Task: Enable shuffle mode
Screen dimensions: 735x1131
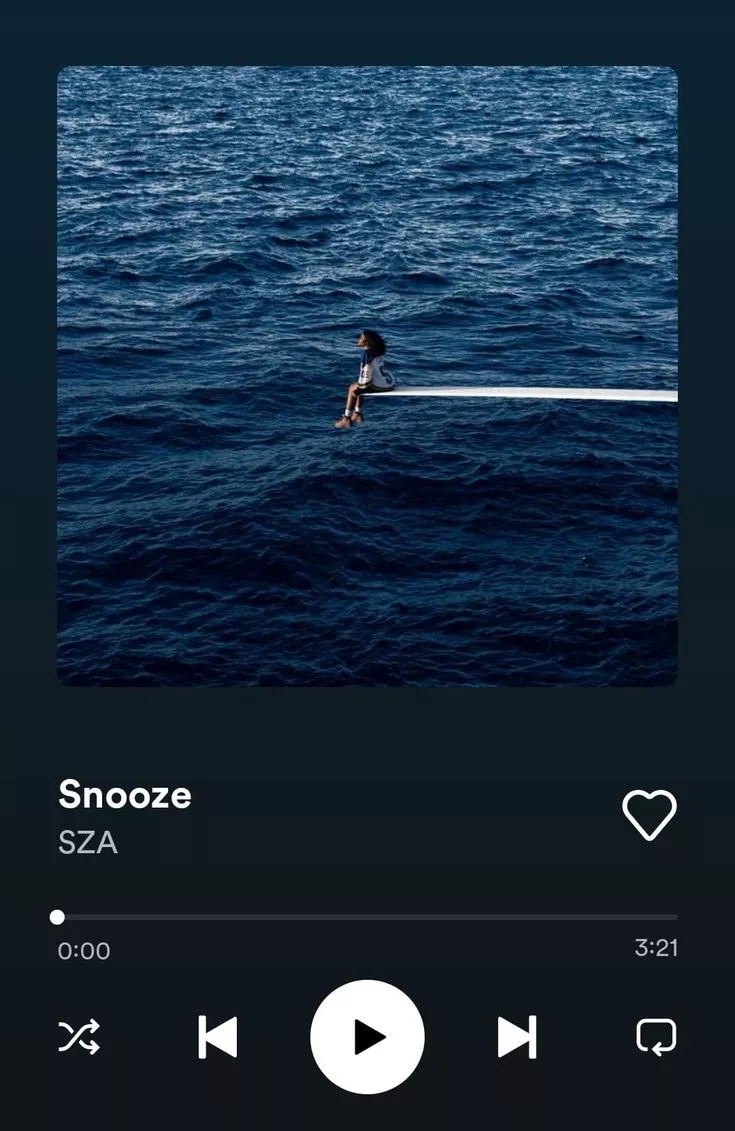Action: pos(79,1038)
